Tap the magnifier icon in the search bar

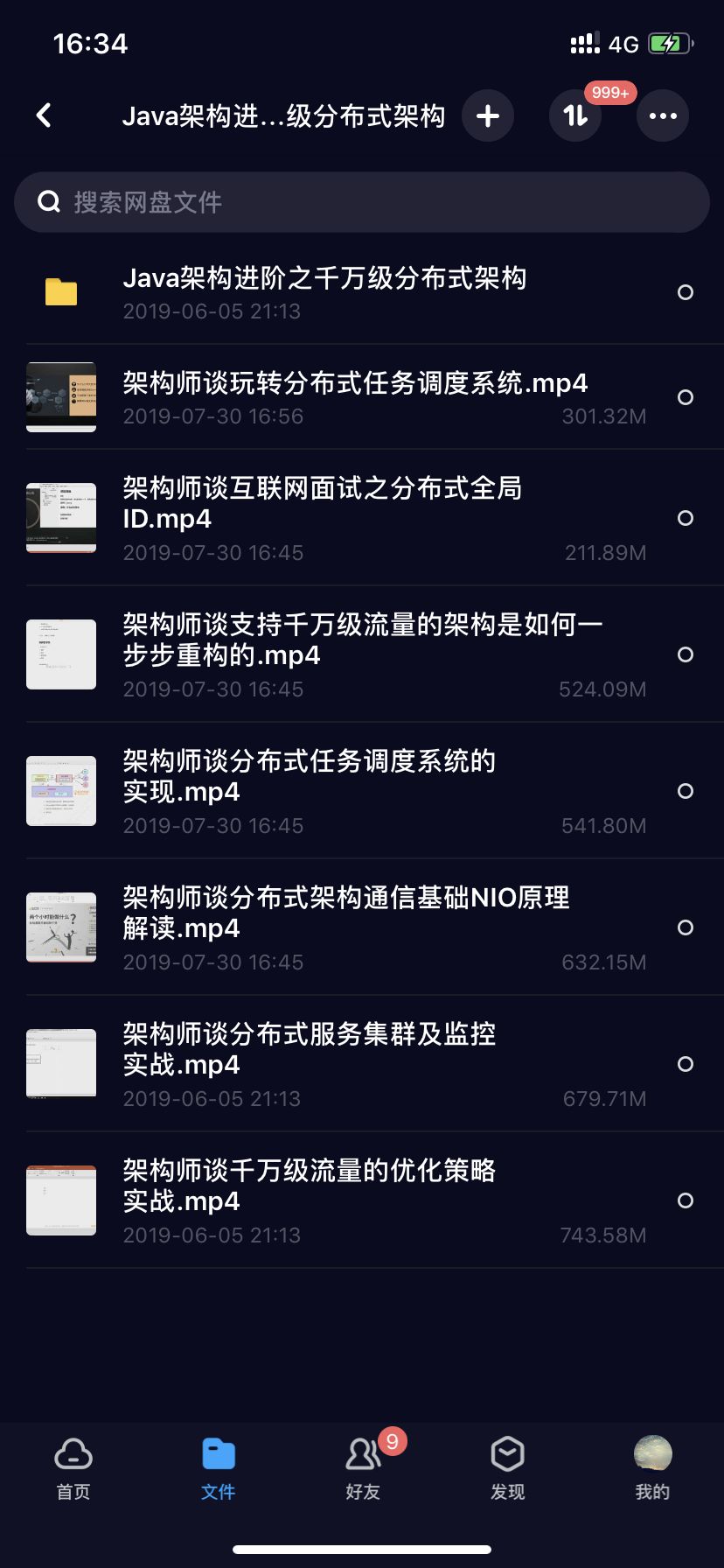coord(48,202)
